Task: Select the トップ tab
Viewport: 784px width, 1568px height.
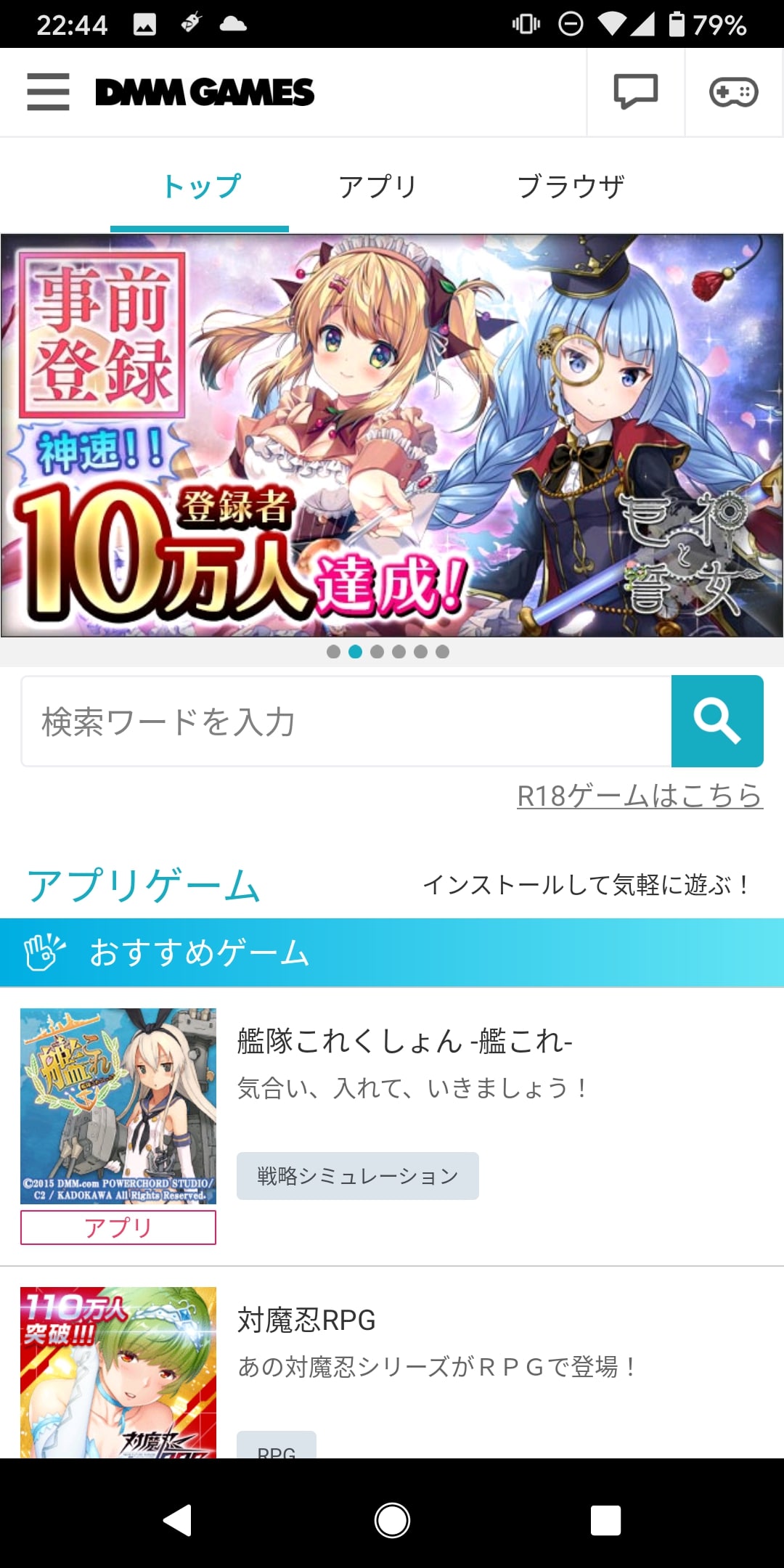Action: [x=200, y=187]
